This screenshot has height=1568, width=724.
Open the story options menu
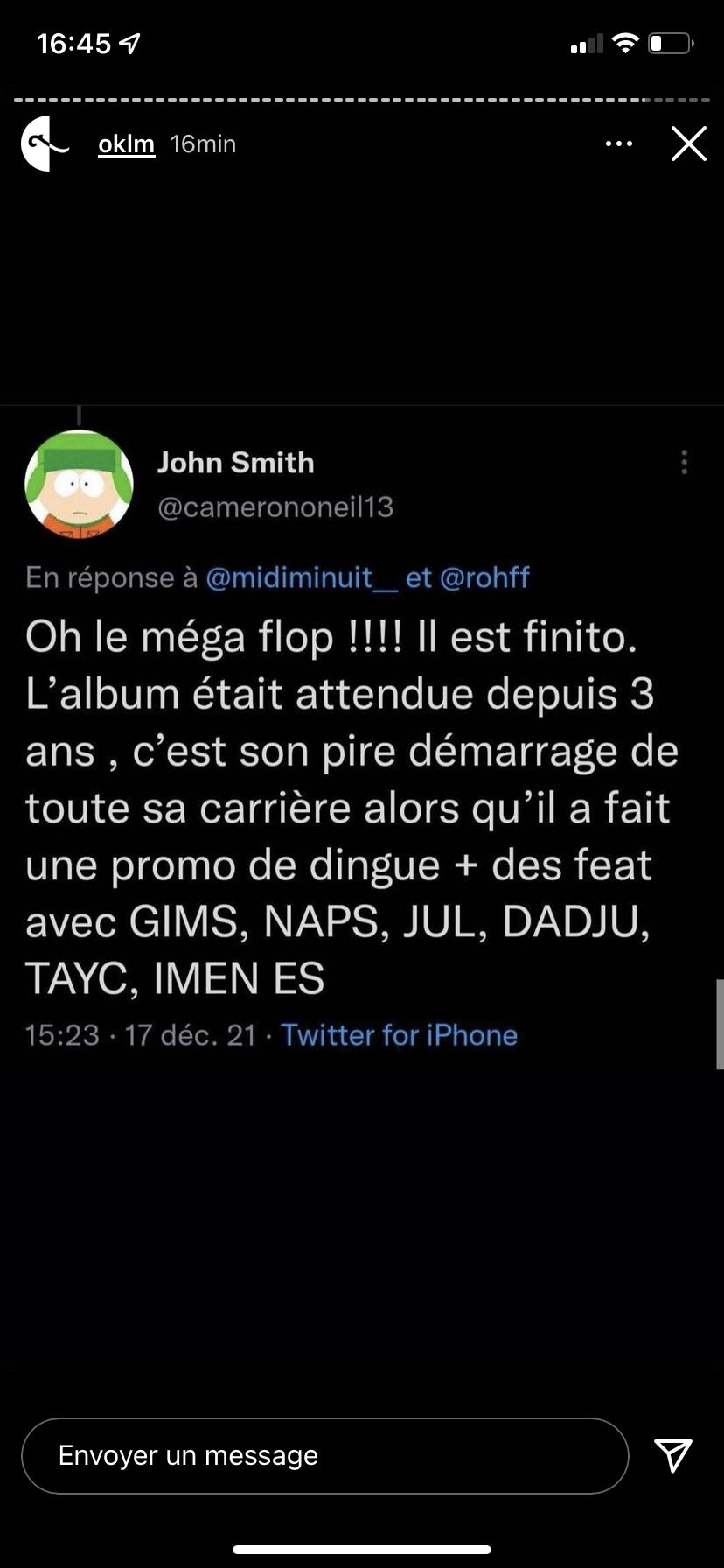pos(619,143)
